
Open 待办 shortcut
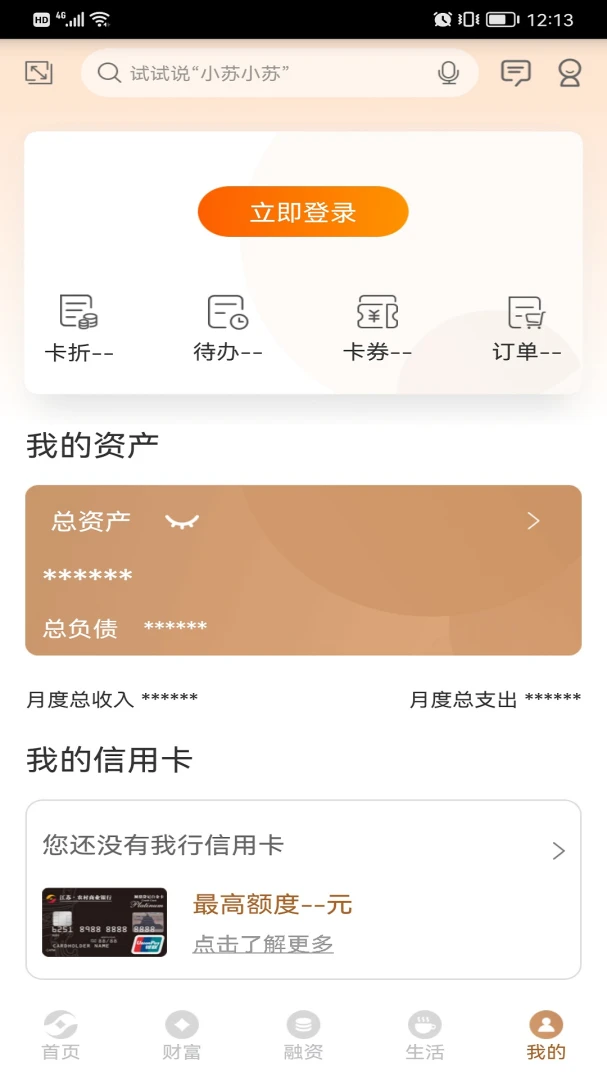click(x=228, y=328)
